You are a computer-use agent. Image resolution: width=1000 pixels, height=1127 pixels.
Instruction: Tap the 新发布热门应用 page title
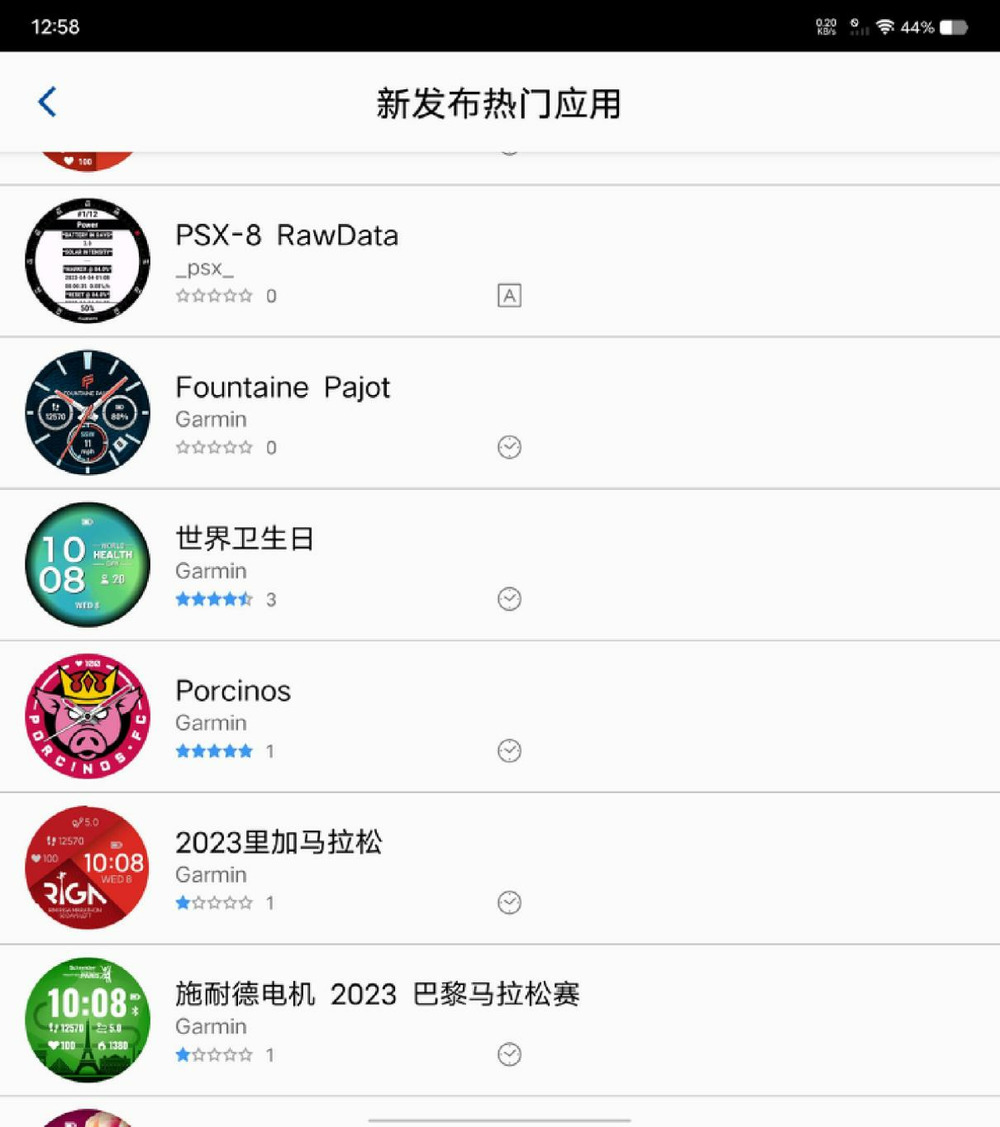point(499,104)
